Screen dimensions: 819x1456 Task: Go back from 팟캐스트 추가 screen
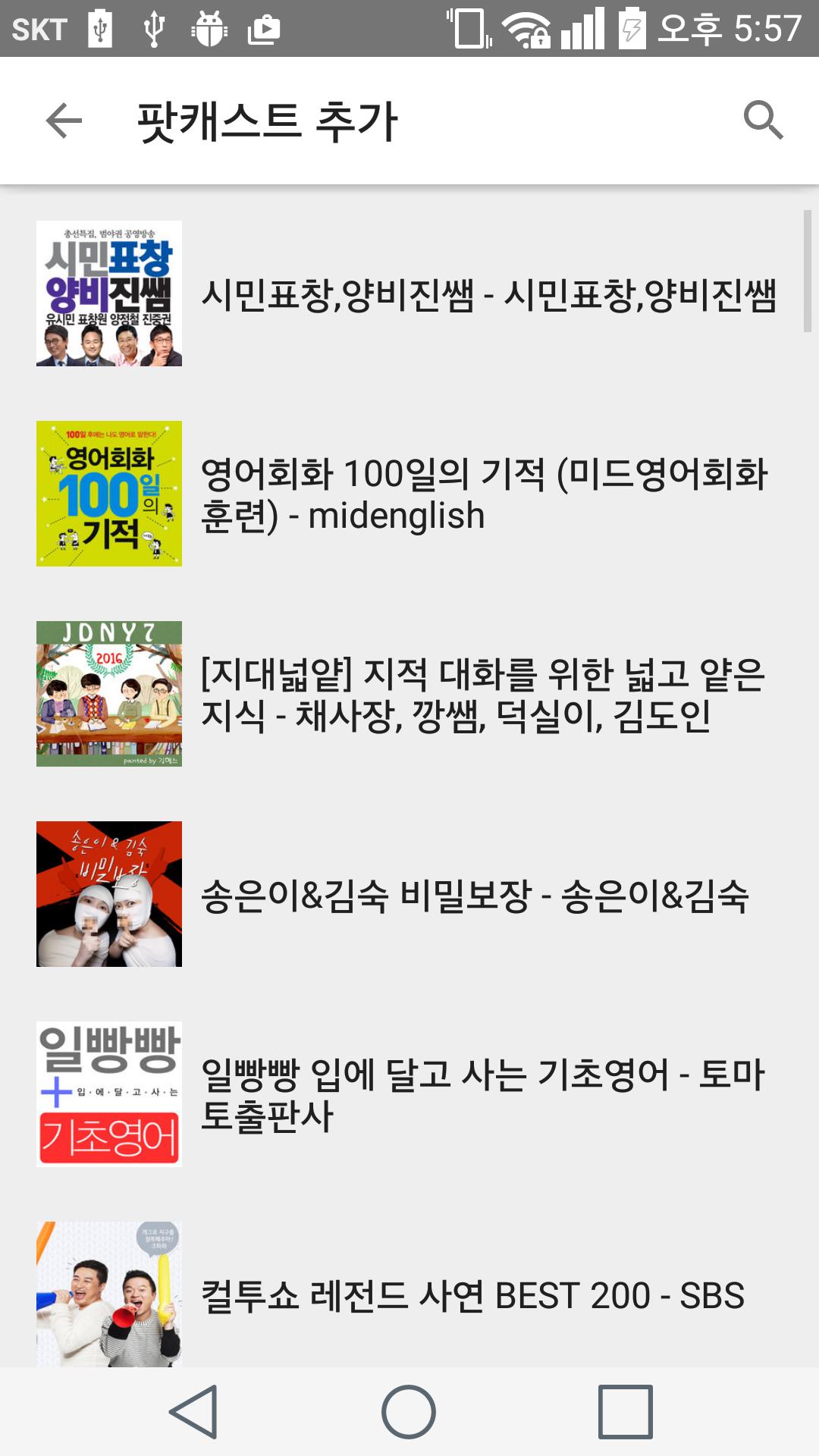pos(64,121)
